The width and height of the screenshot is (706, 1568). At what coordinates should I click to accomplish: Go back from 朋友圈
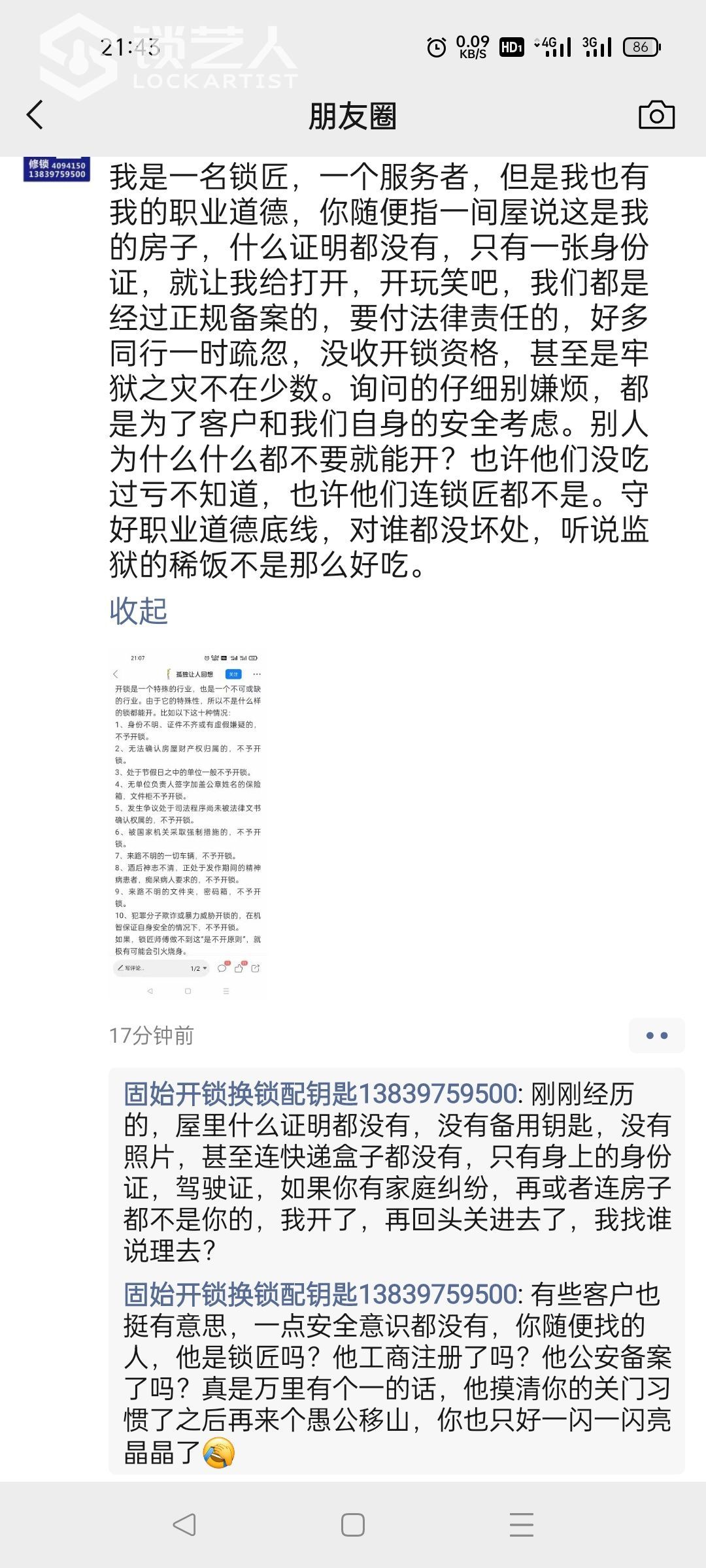tap(35, 116)
